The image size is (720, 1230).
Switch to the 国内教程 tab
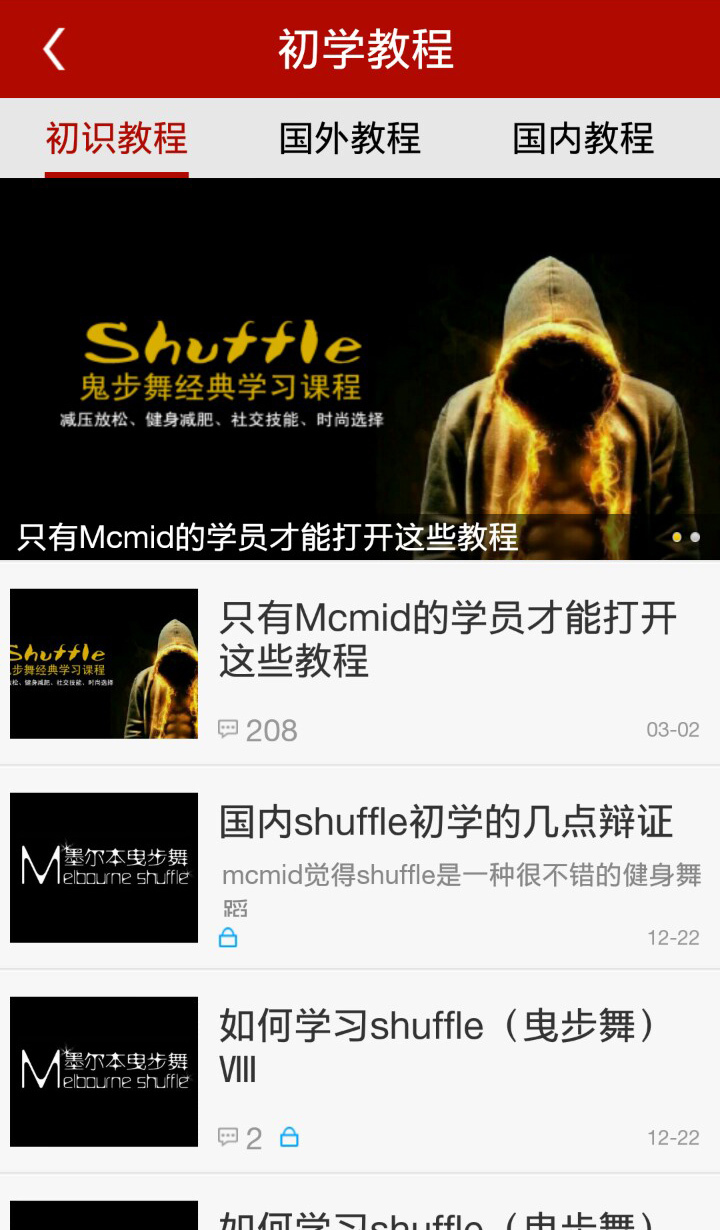point(583,138)
